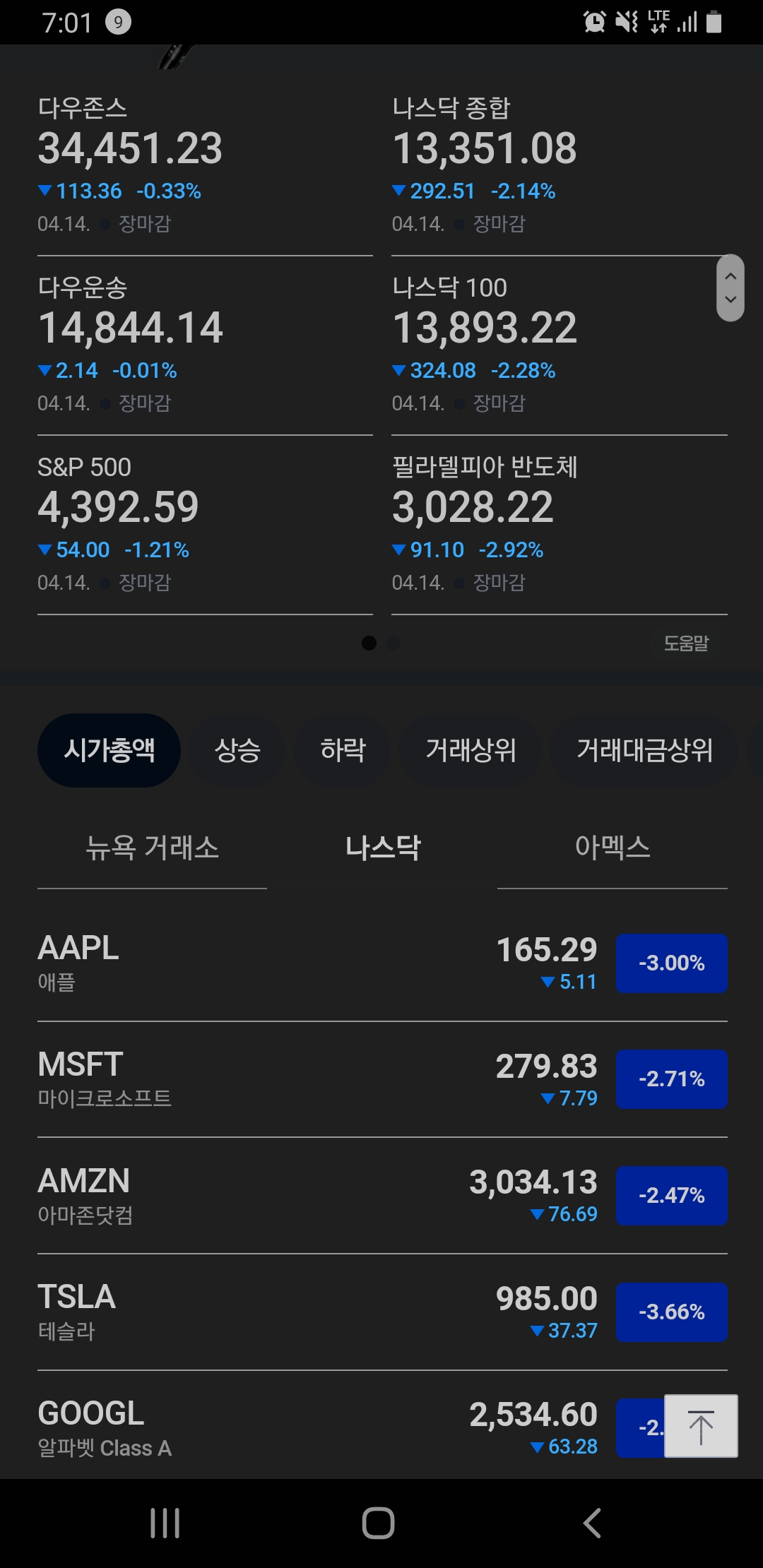The height and width of the screenshot is (1568, 763).
Task: Open the MSFT 마이크로소프트 stock row
Action: (x=382, y=1080)
